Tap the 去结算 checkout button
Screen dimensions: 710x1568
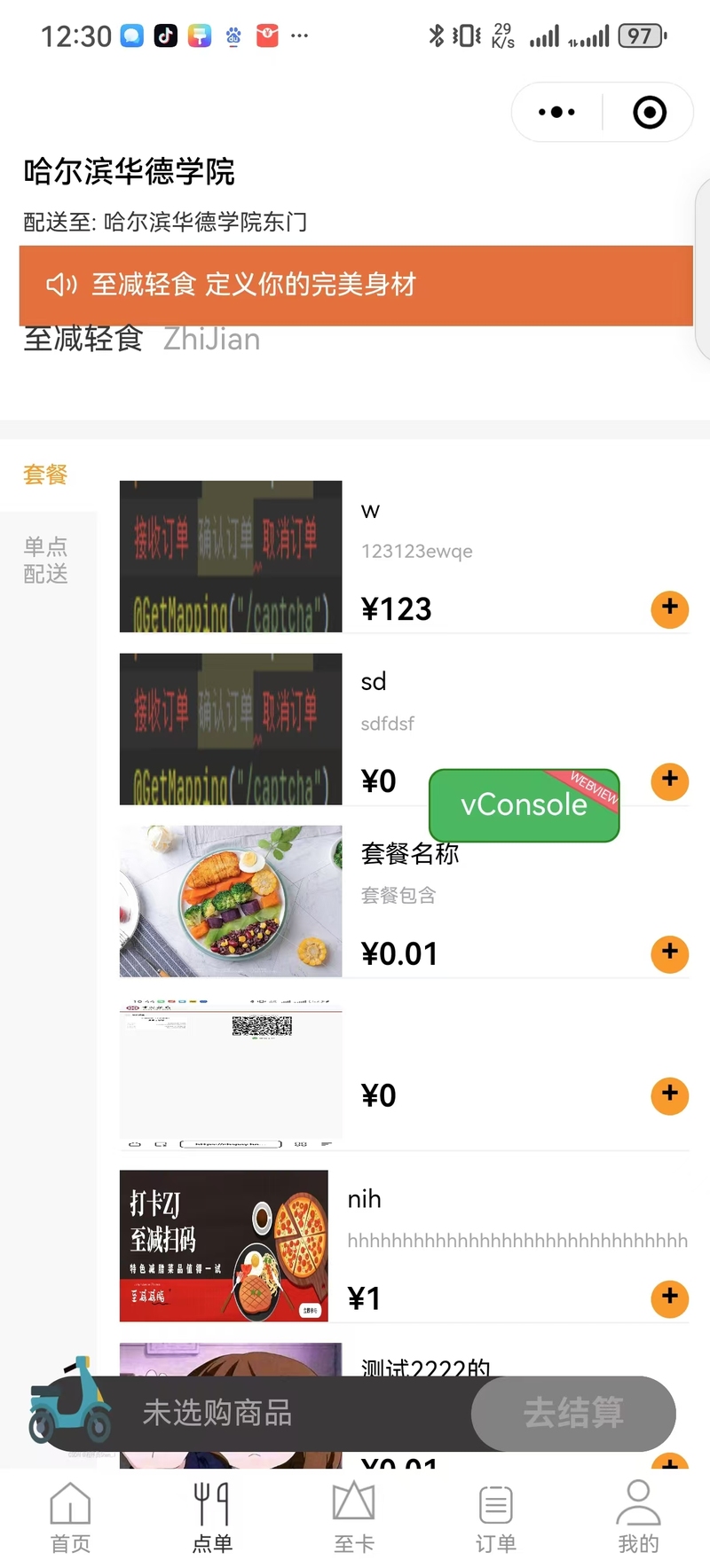click(x=573, y=1413)
